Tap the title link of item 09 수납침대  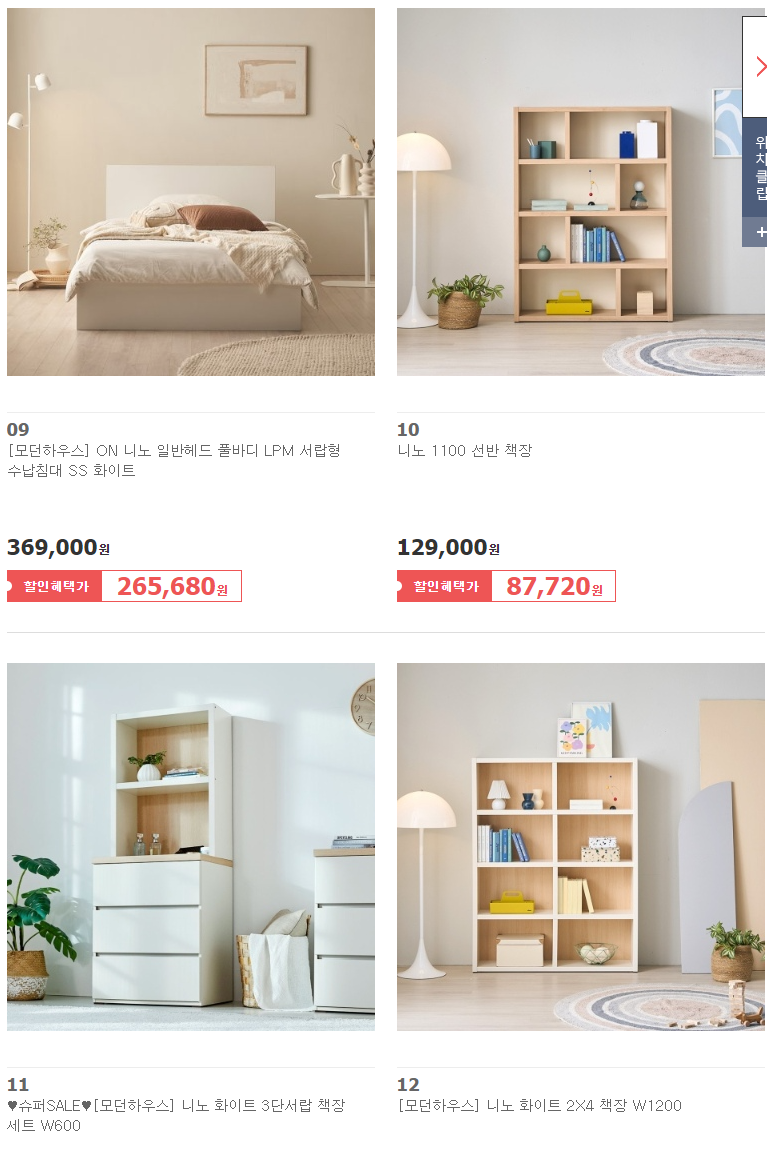click(174, 460)
